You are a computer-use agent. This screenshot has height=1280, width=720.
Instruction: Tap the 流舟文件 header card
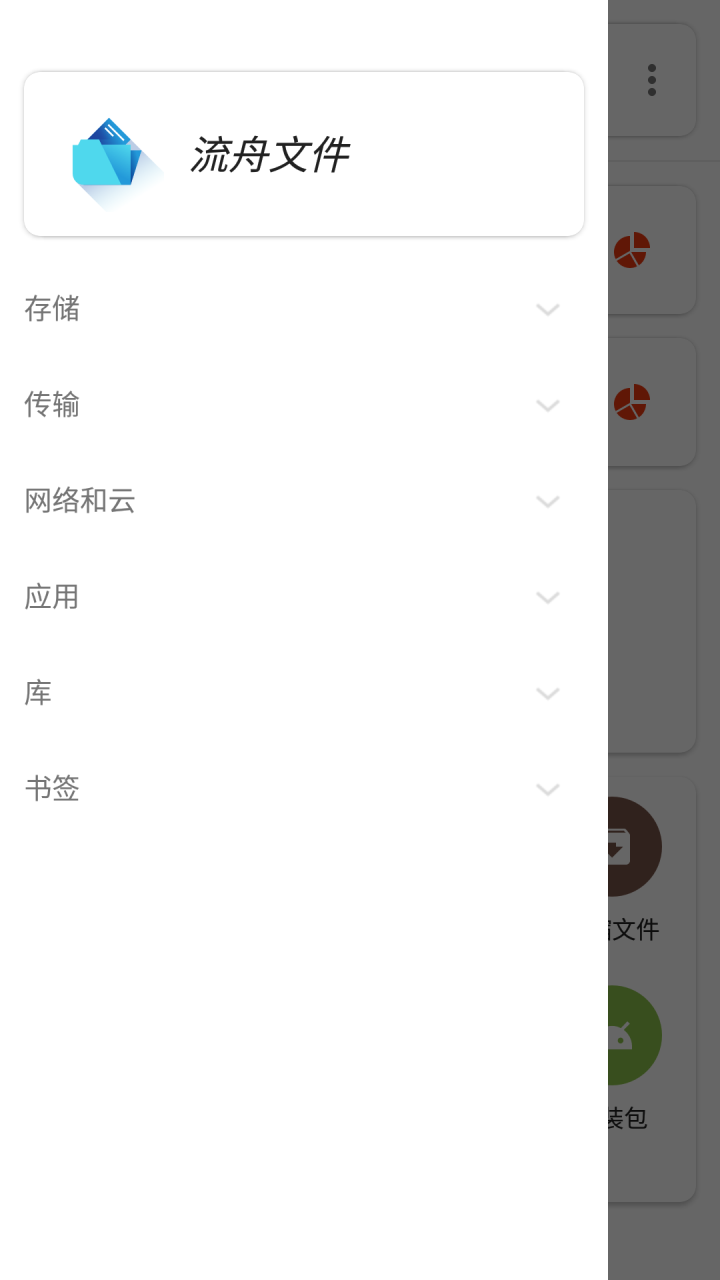[x=304, y=154]
